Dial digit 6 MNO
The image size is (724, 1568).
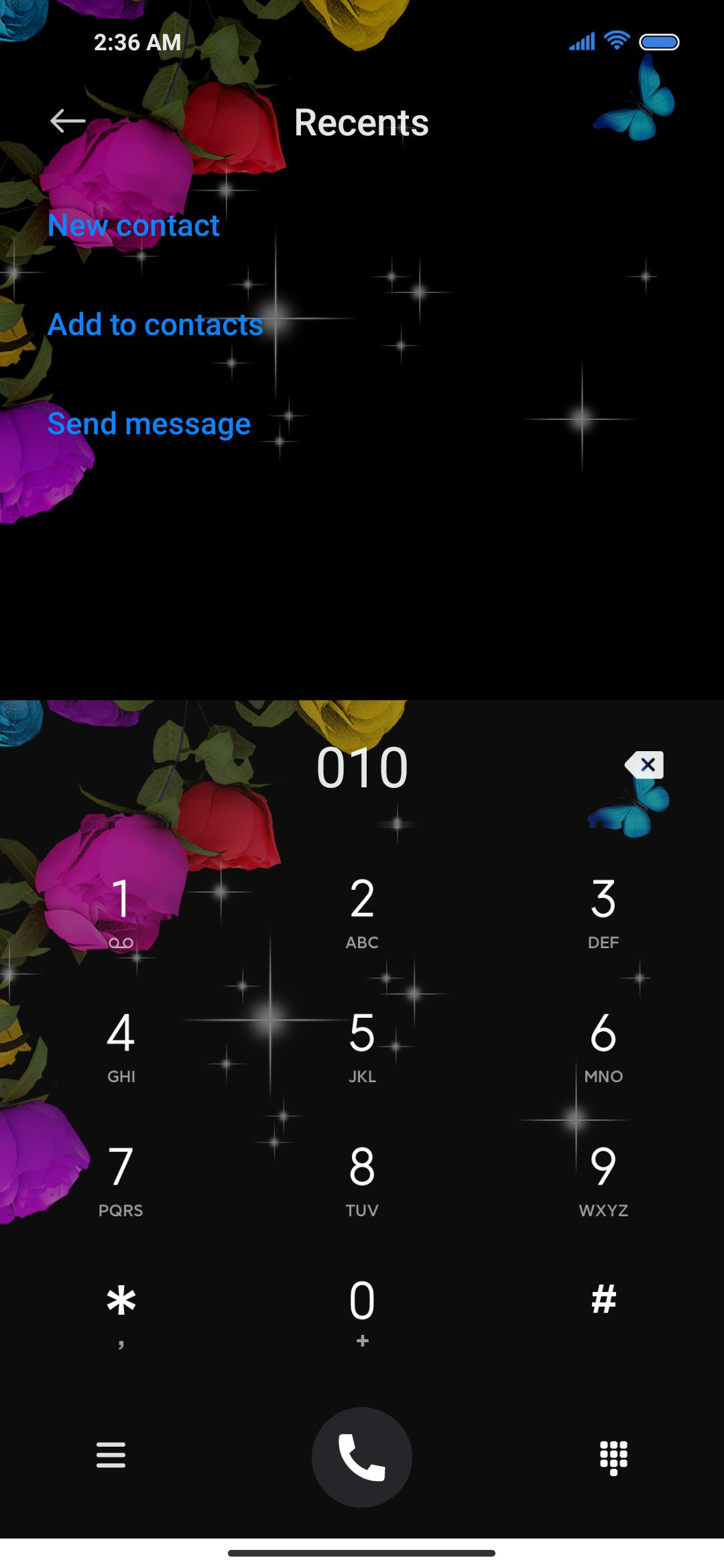click(x=603, y=1047)
